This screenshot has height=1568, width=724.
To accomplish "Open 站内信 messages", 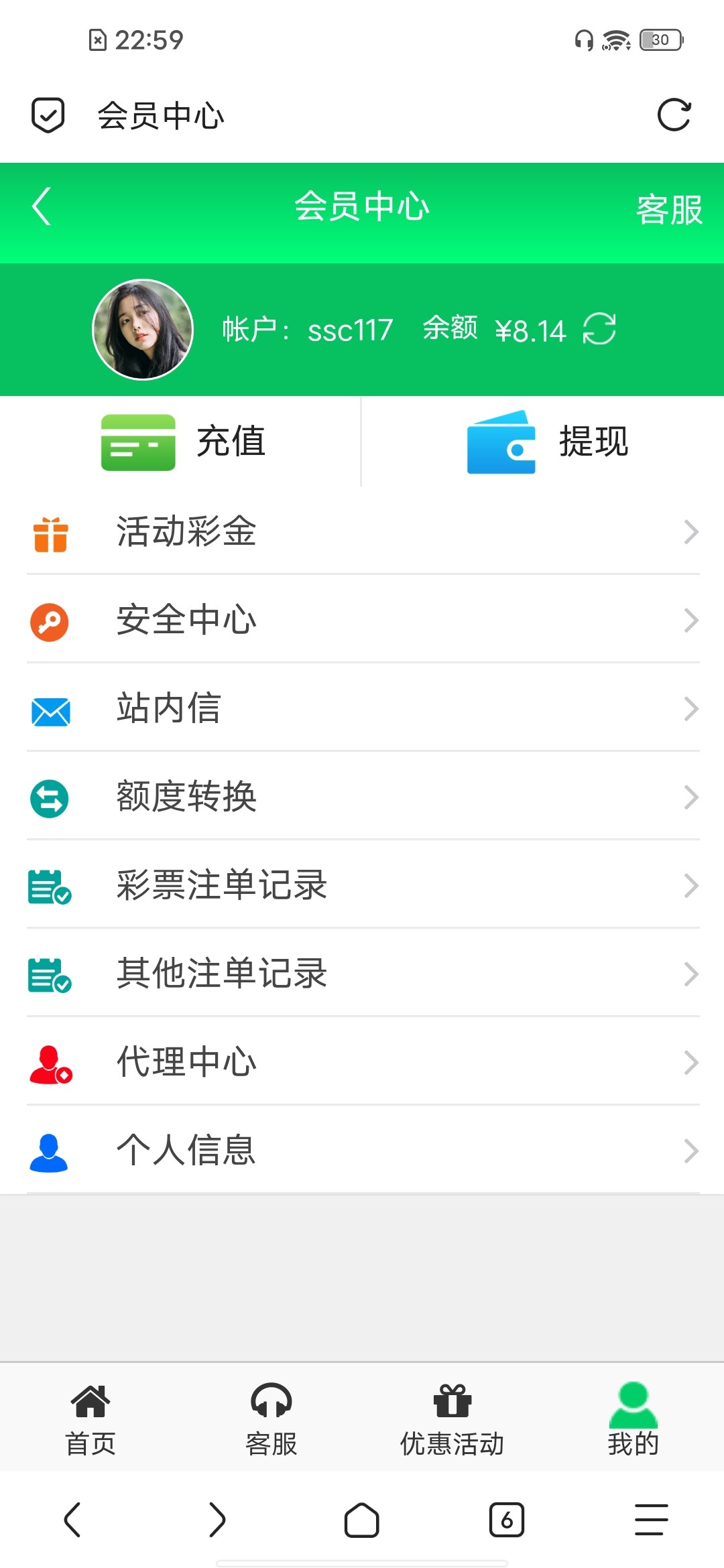I will point(362,708).
